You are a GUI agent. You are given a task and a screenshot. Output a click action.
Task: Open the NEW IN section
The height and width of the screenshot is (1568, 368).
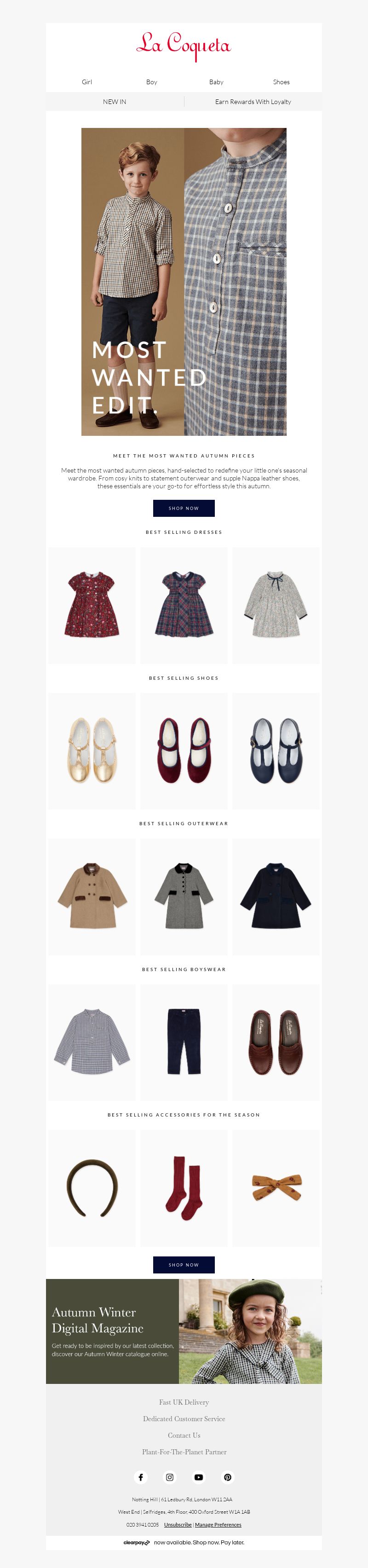tap(115, 102)
